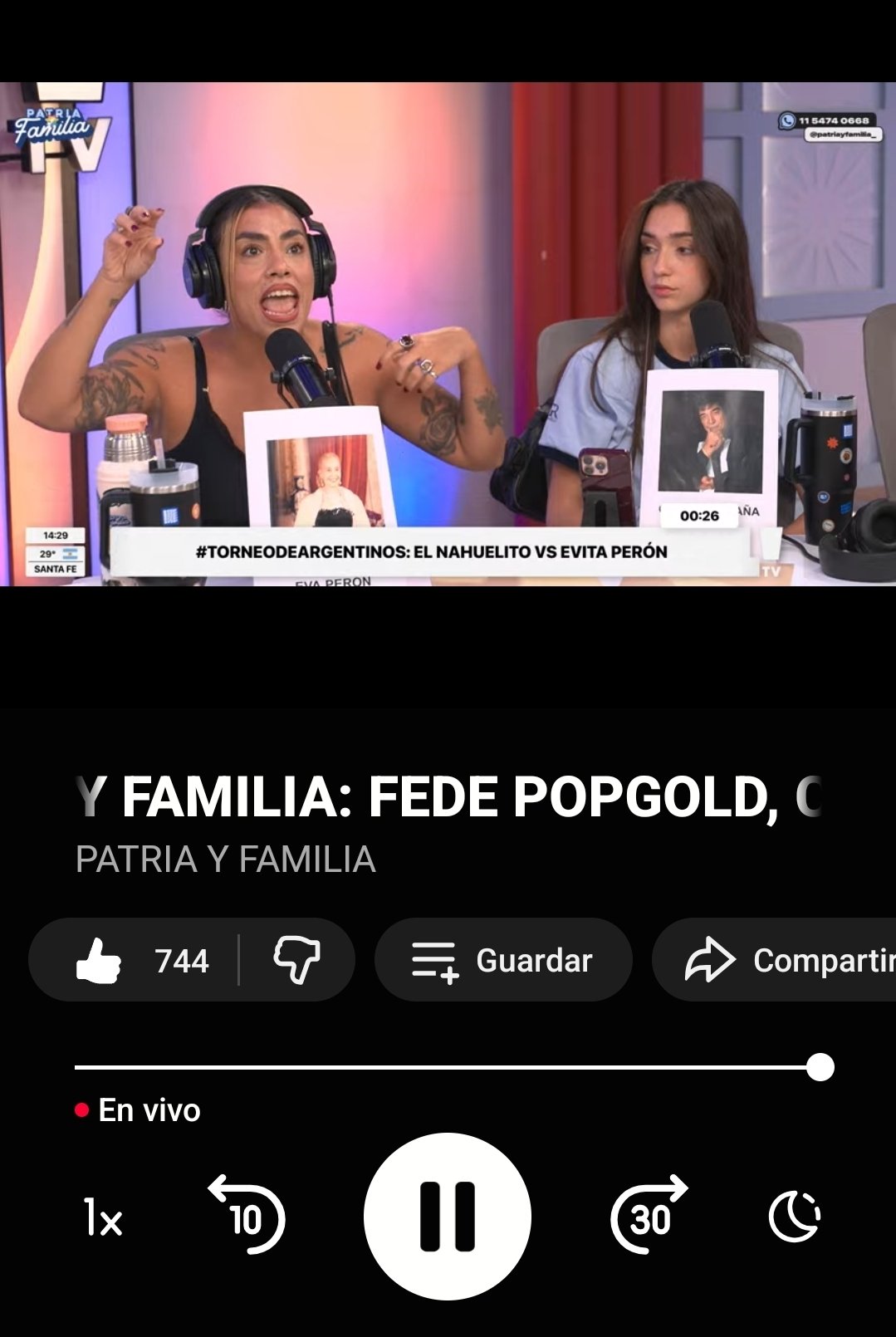The height and width of the screenshot is (1337, 896).
Task: Tap the live video player
Action: point(448,334)
